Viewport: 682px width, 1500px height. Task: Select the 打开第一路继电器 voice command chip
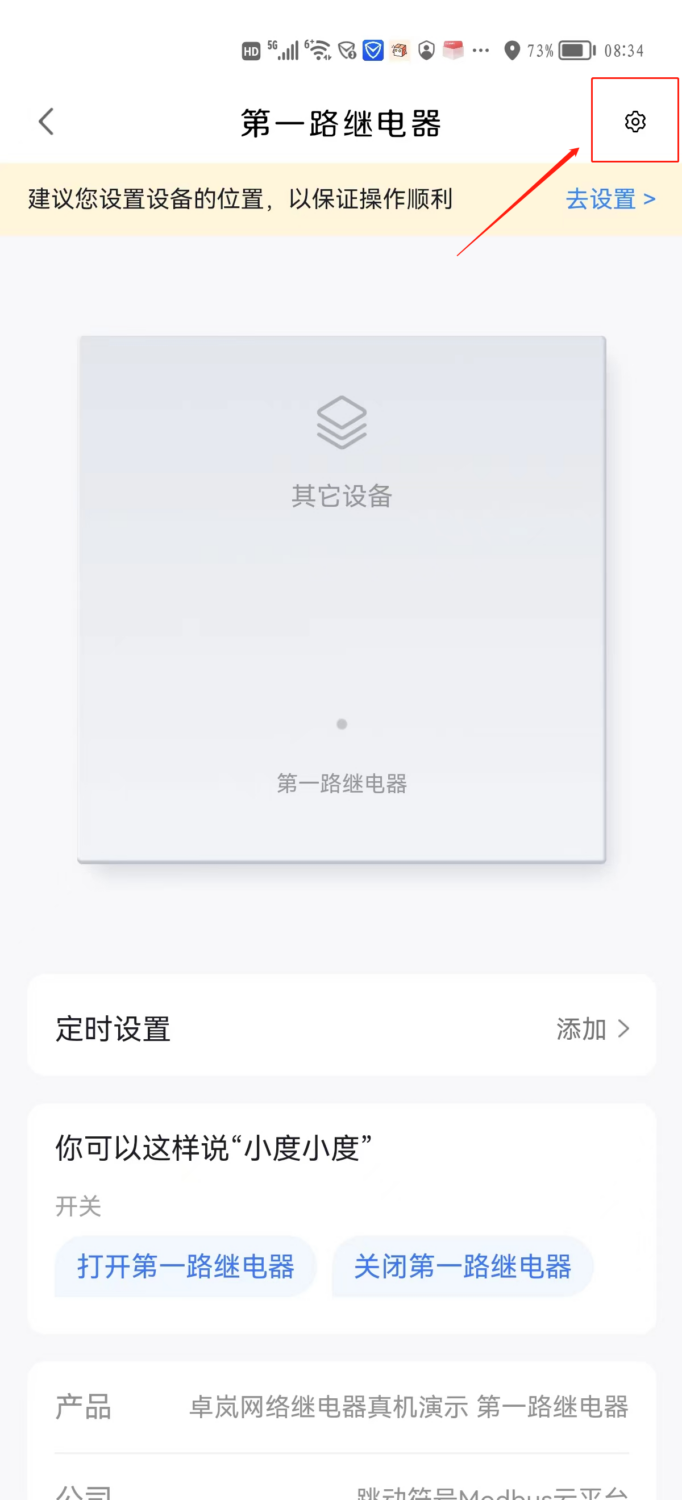(x=186, y=1268)
